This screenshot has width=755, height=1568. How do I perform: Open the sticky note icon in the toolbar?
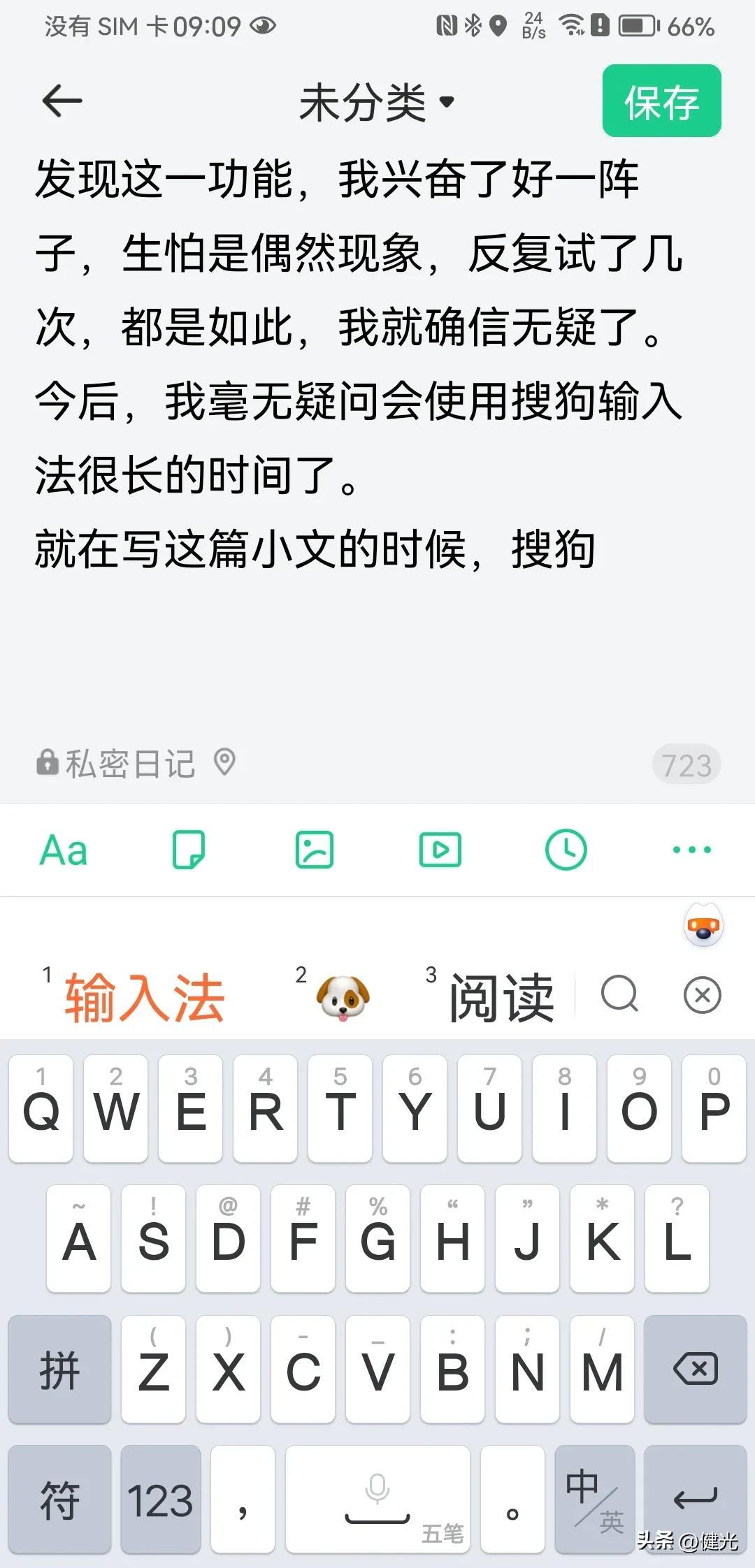pos(189,850)
